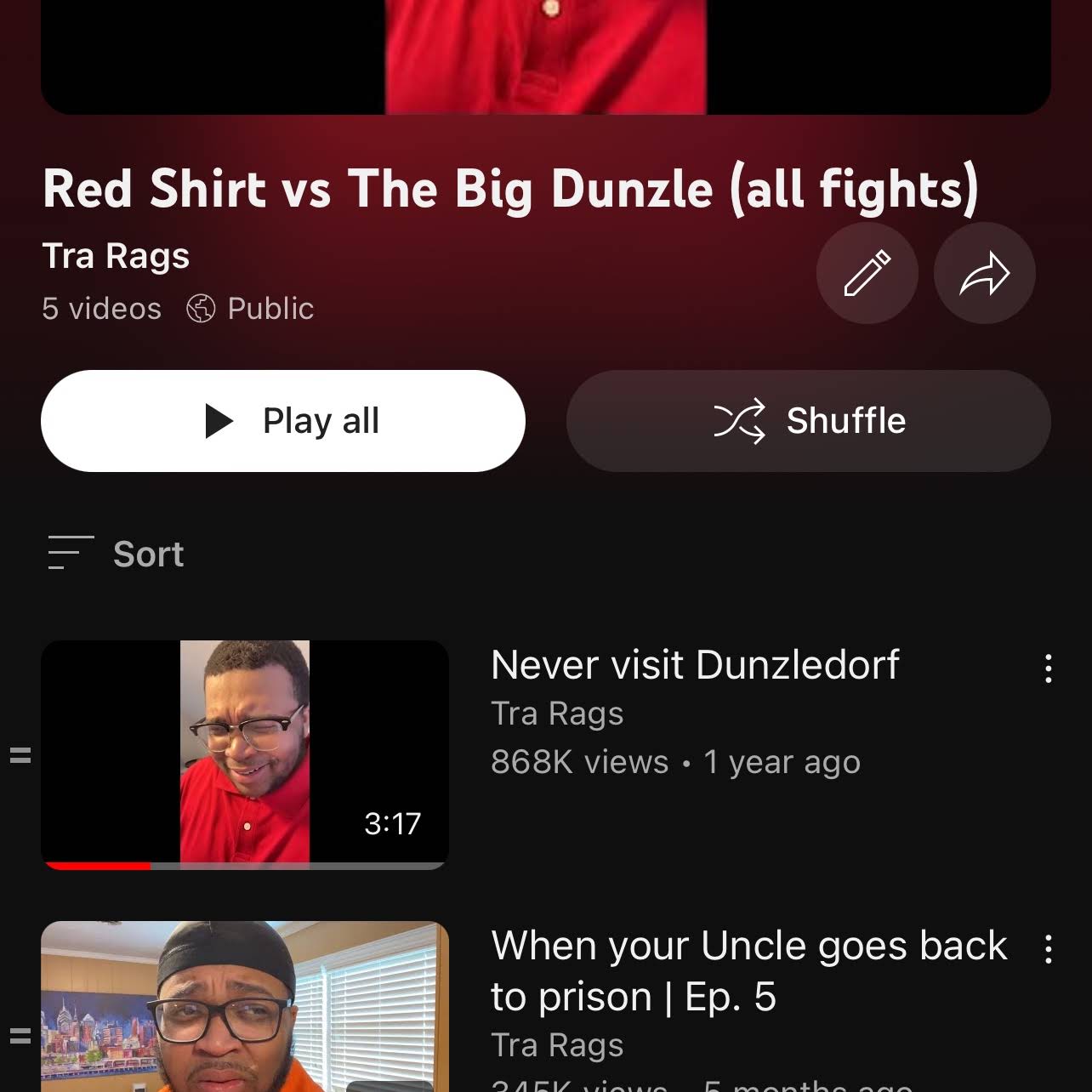
Task: Open the Sort options
Action: click(117, 554)
